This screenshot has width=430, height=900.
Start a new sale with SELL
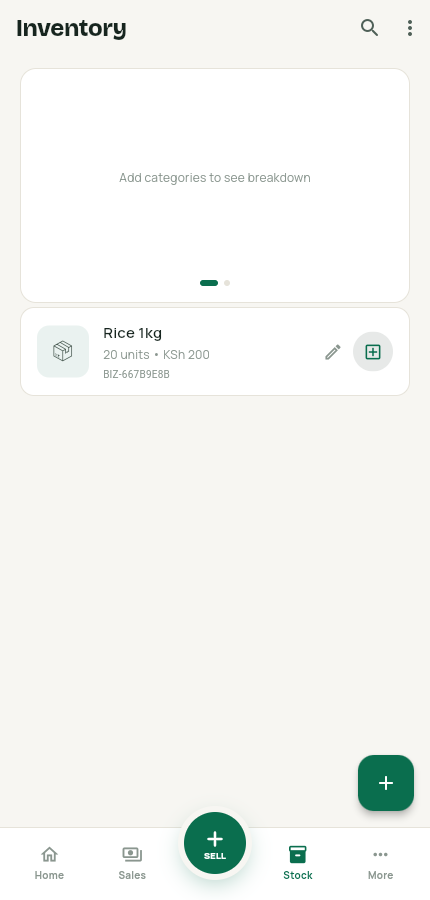click(215, 843)
